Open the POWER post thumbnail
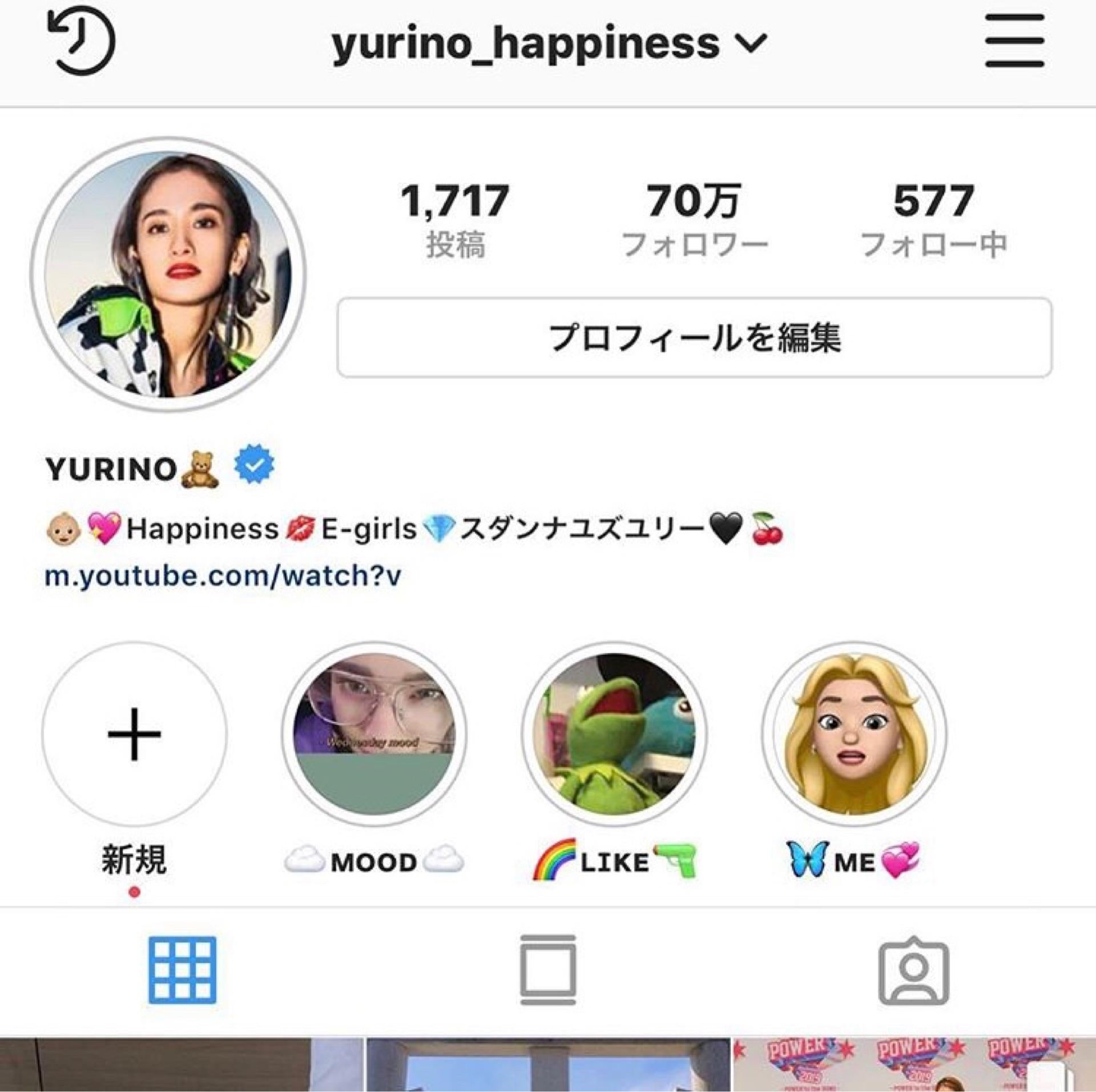 [x=913, y=1065]
